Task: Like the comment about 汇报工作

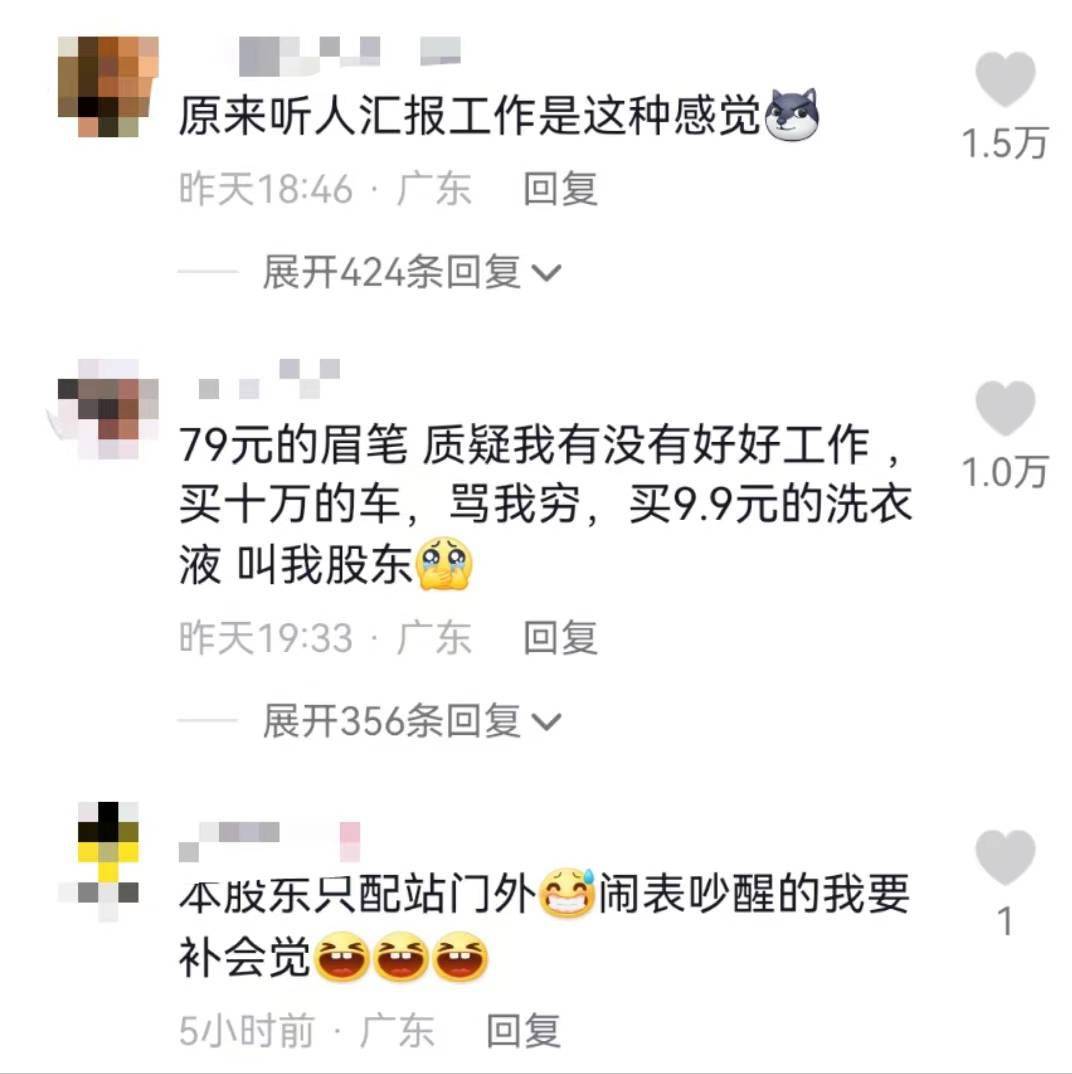Action: click(x=1004, y=80)
